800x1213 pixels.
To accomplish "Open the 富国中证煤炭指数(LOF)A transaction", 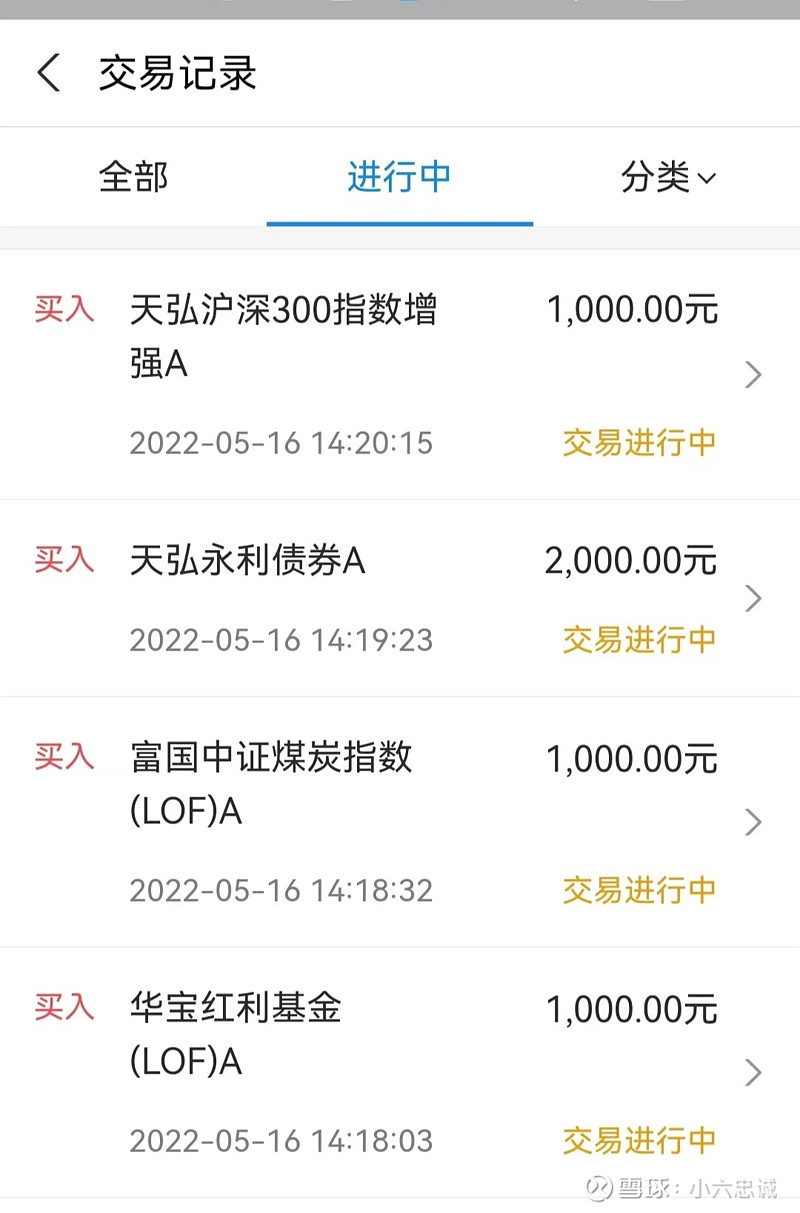I will [x=400, y=822].
